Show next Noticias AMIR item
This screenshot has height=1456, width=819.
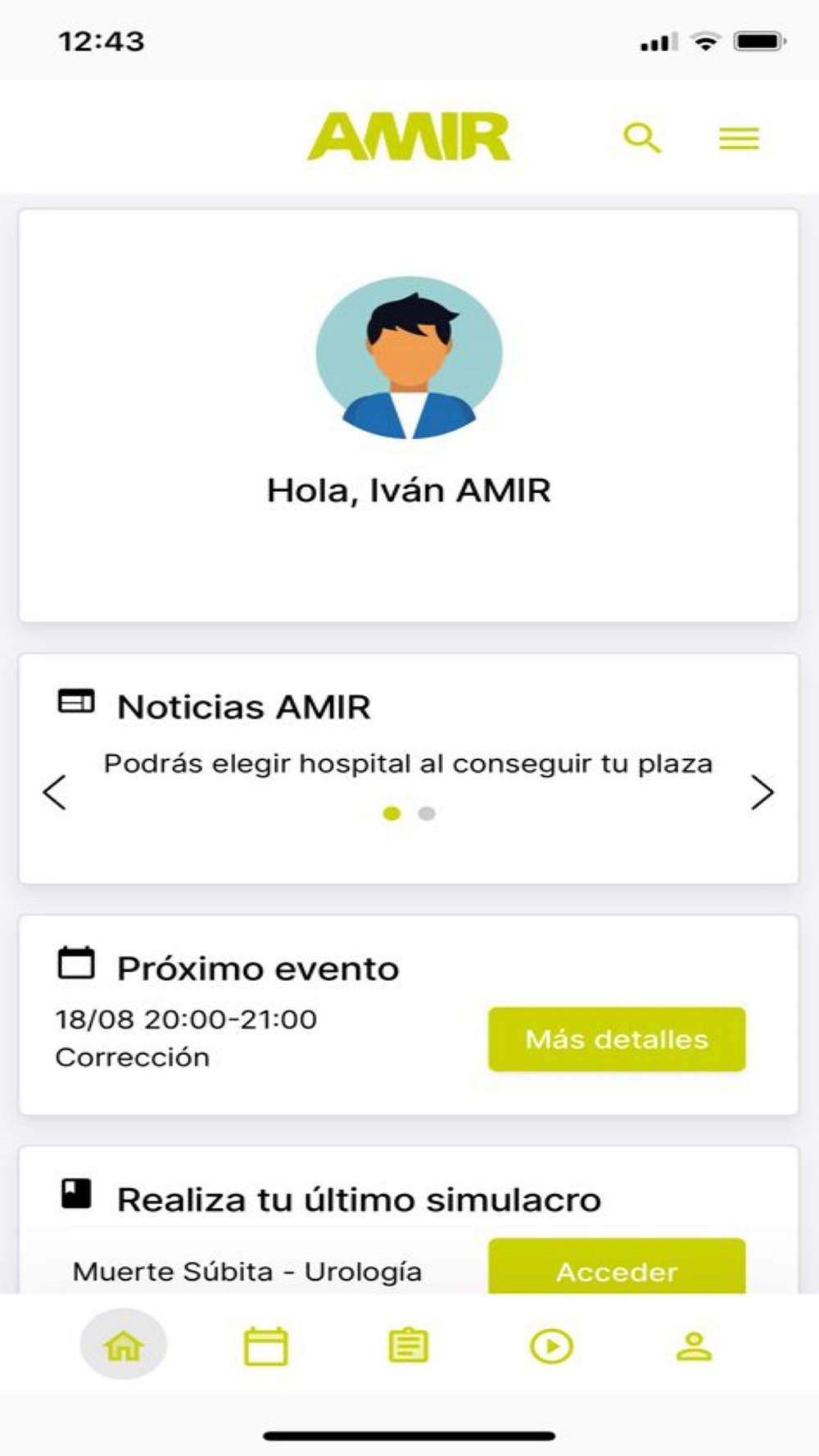[x=762, y=792]
